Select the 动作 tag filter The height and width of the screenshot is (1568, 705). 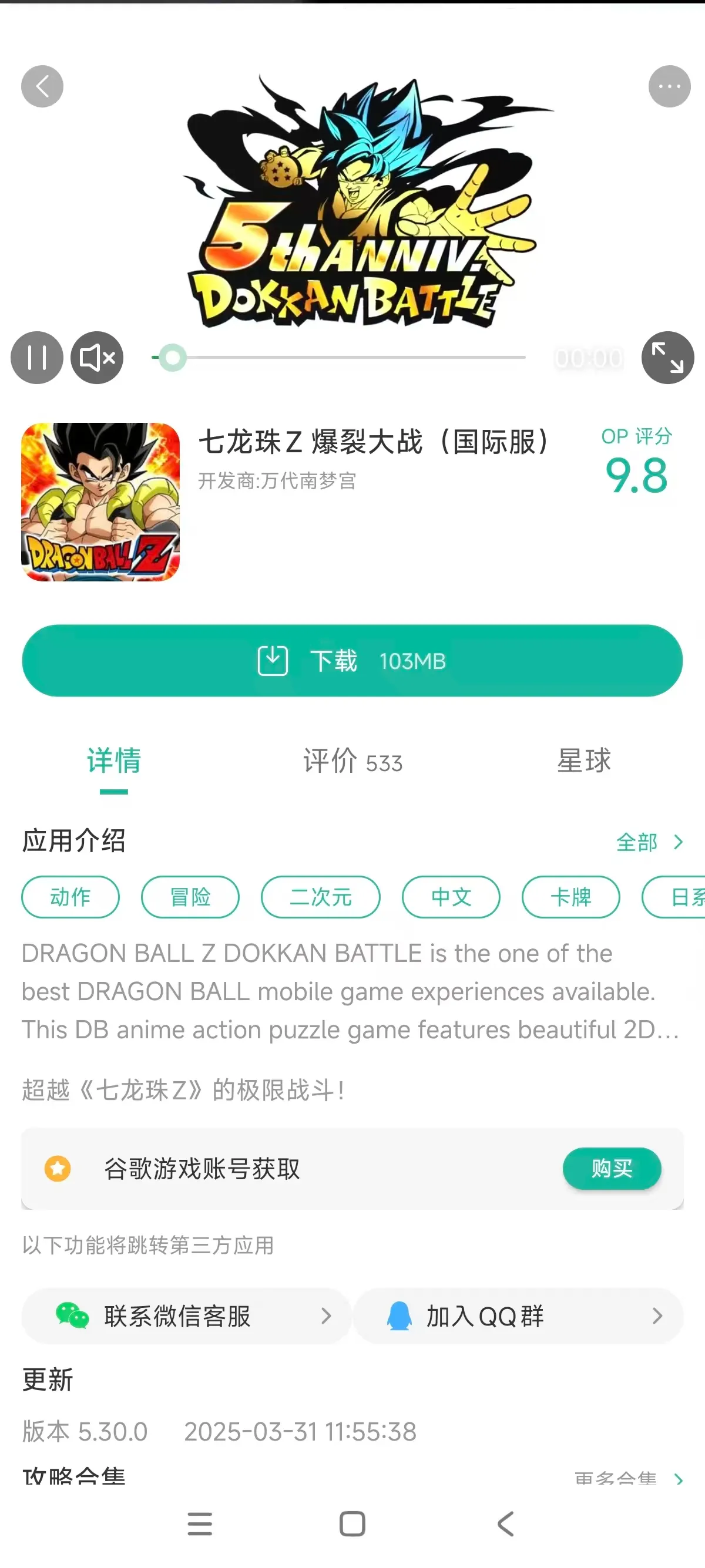pyautogui.click(x=70, y=897)
